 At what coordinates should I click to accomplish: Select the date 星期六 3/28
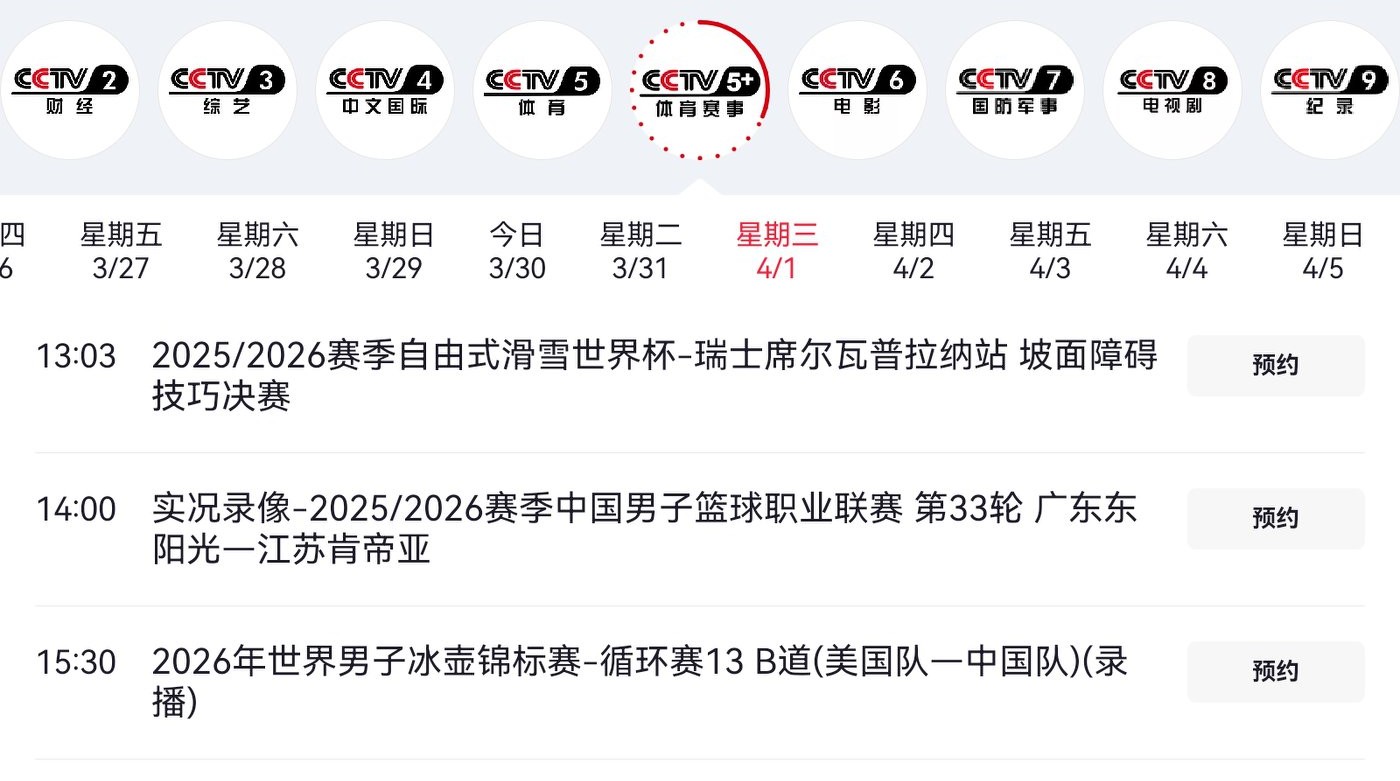coord(257,251)
